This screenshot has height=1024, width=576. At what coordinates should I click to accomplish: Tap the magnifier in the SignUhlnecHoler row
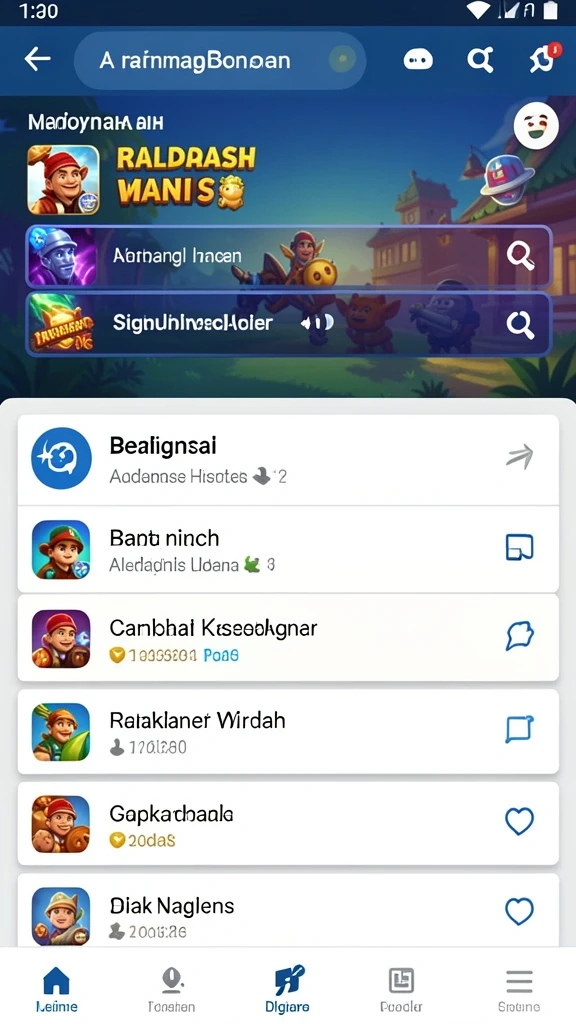tap(520, 324)
